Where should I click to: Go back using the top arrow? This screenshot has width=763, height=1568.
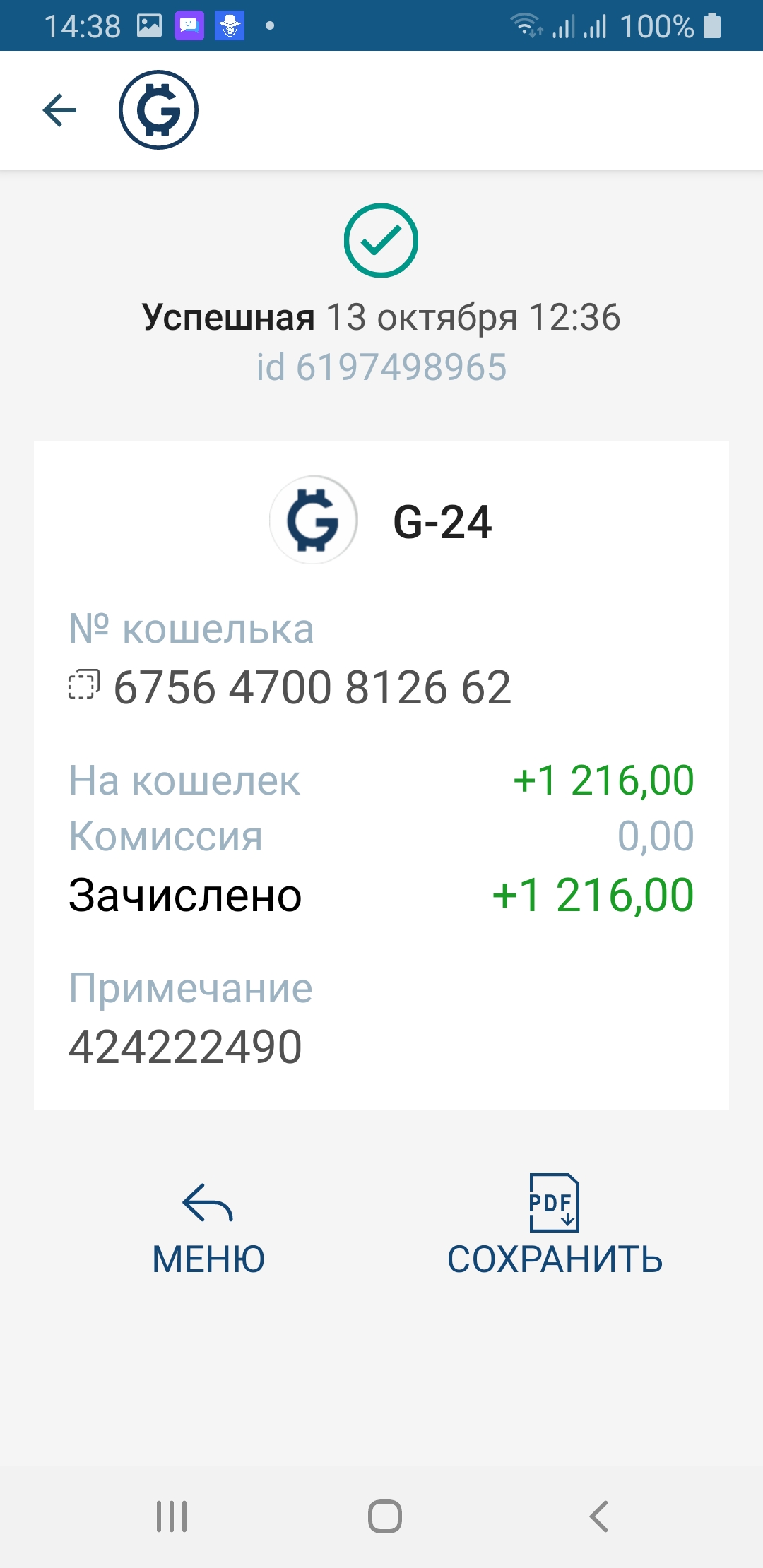tap(59, 110)
